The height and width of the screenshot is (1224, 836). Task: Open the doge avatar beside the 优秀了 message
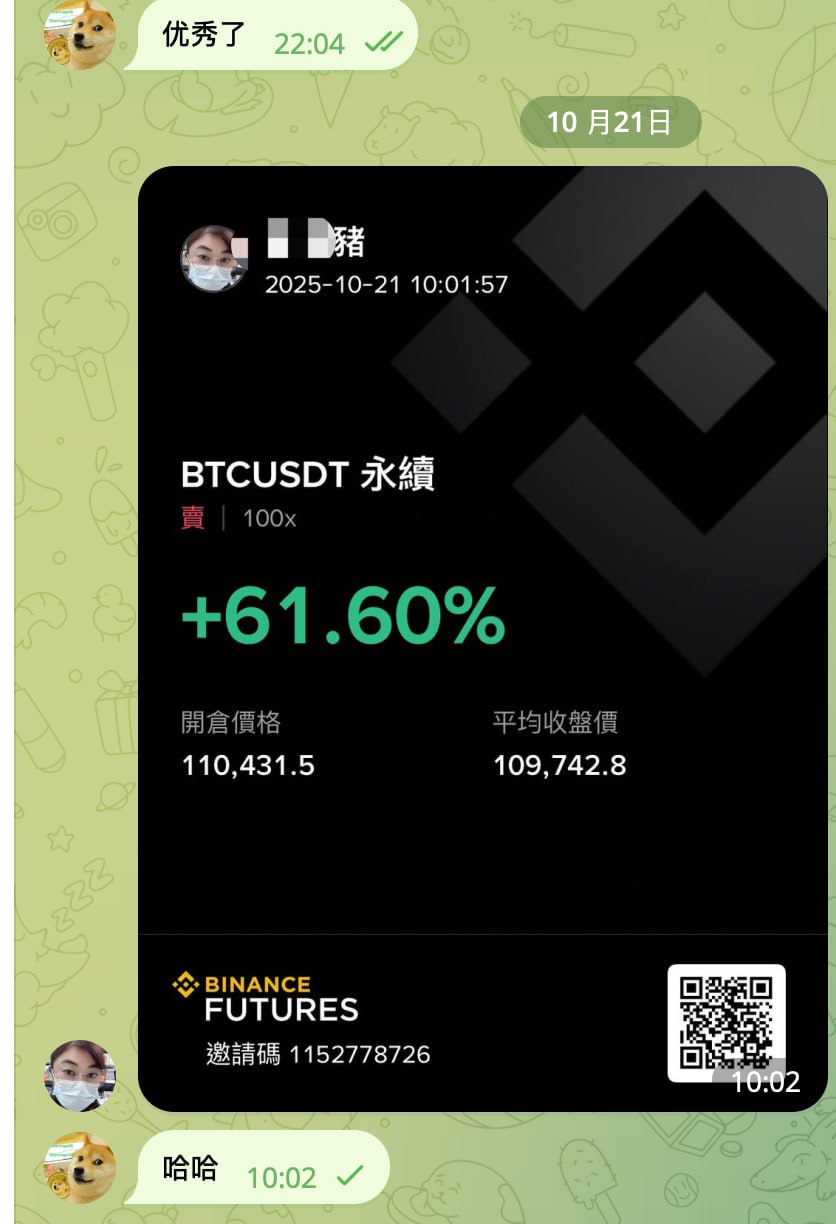pyautogui.click(x=79, y=34)
